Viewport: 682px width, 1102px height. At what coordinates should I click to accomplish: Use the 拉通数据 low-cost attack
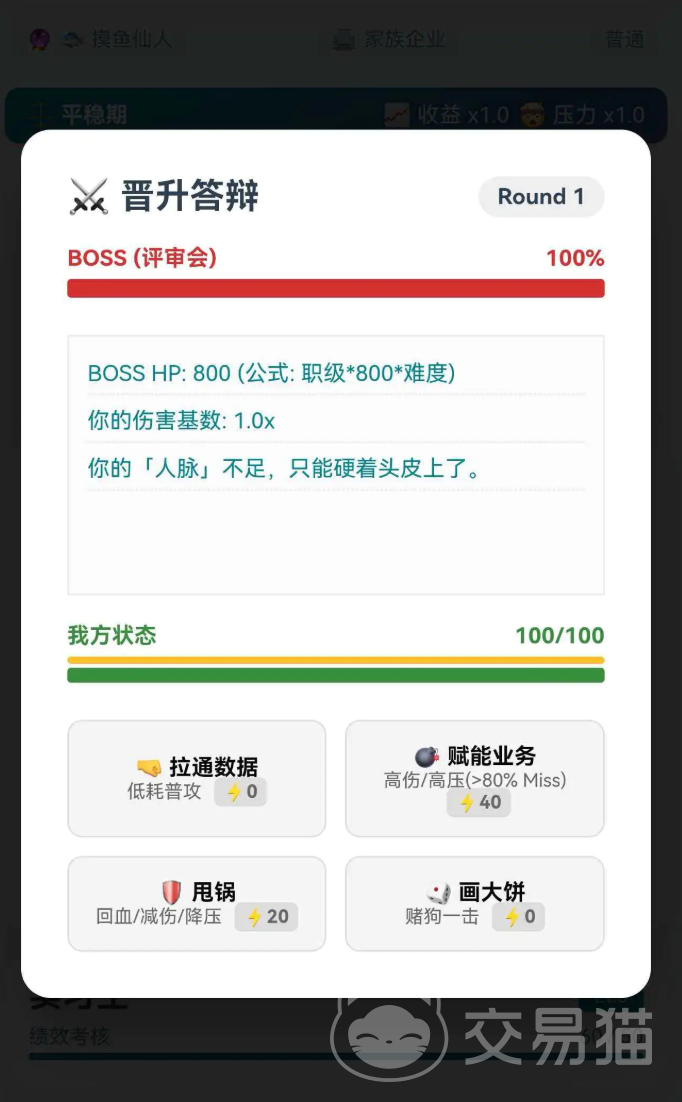click(197, 778)
